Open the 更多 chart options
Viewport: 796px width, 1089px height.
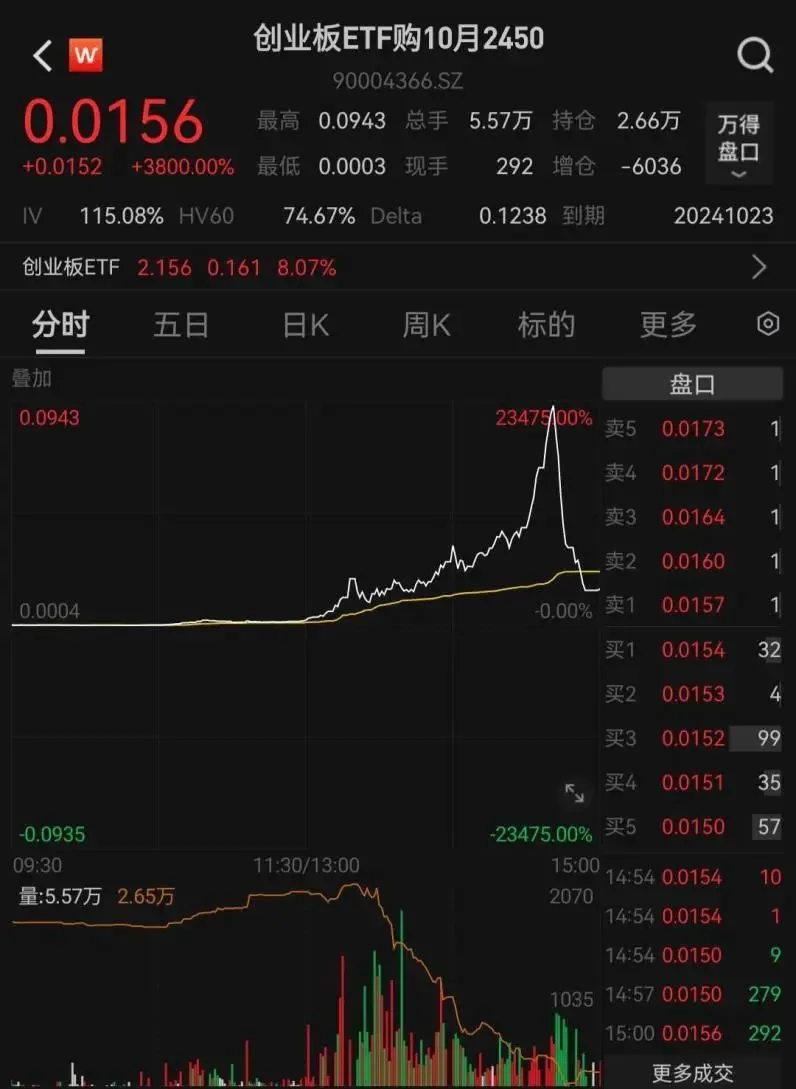[x=668, y=325]
